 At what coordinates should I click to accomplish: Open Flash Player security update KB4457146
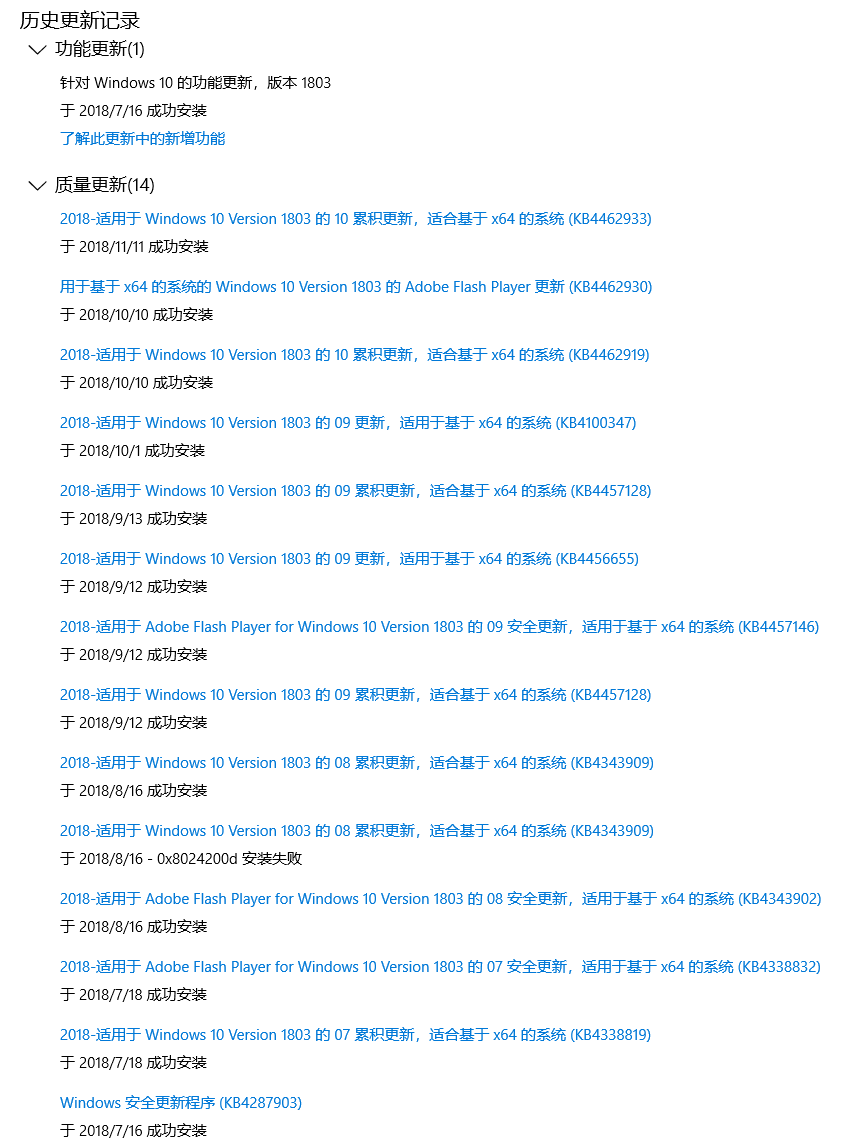coord(439,627)
